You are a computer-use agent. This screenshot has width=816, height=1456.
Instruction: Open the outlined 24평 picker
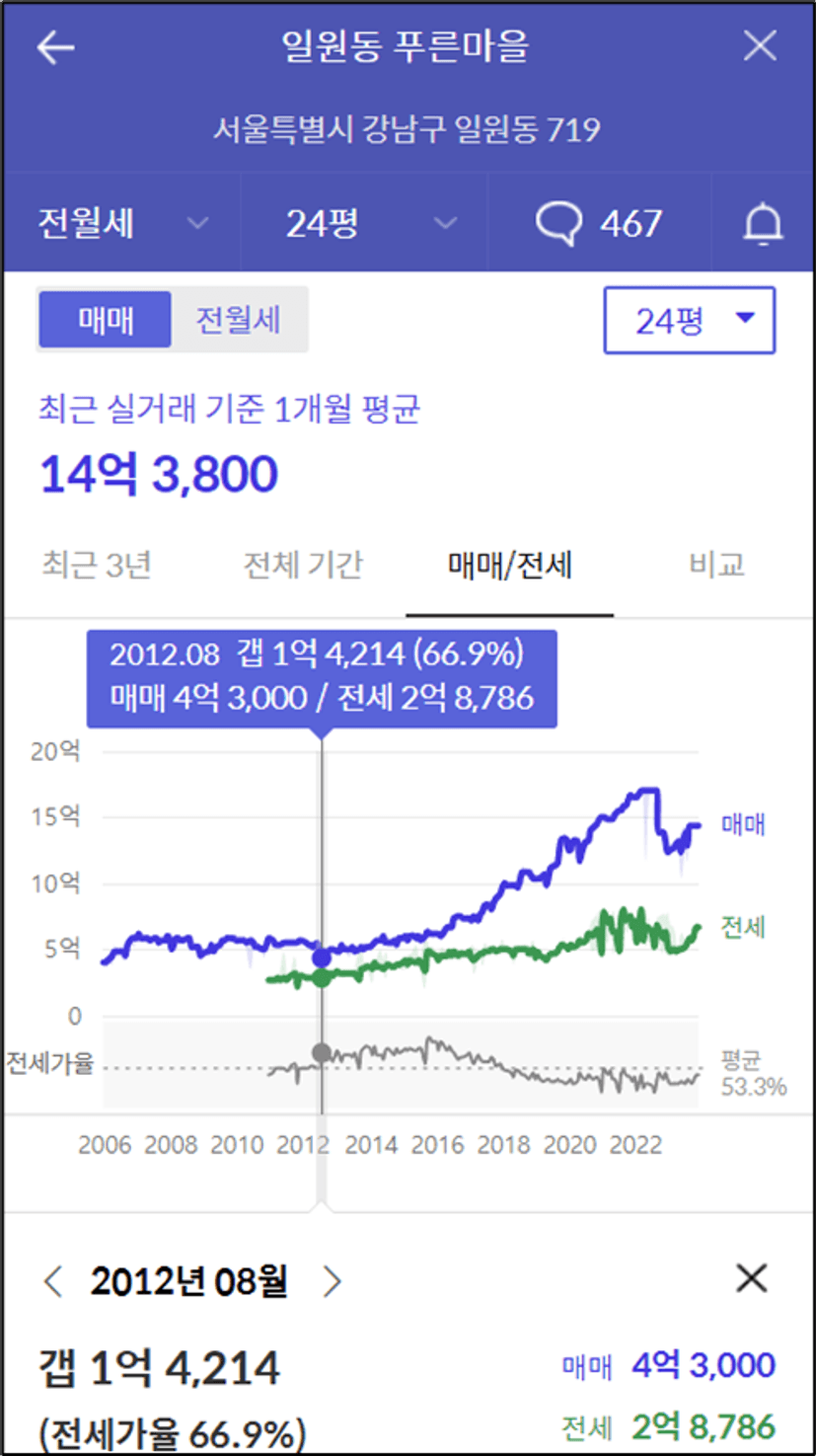click(690, 320)
